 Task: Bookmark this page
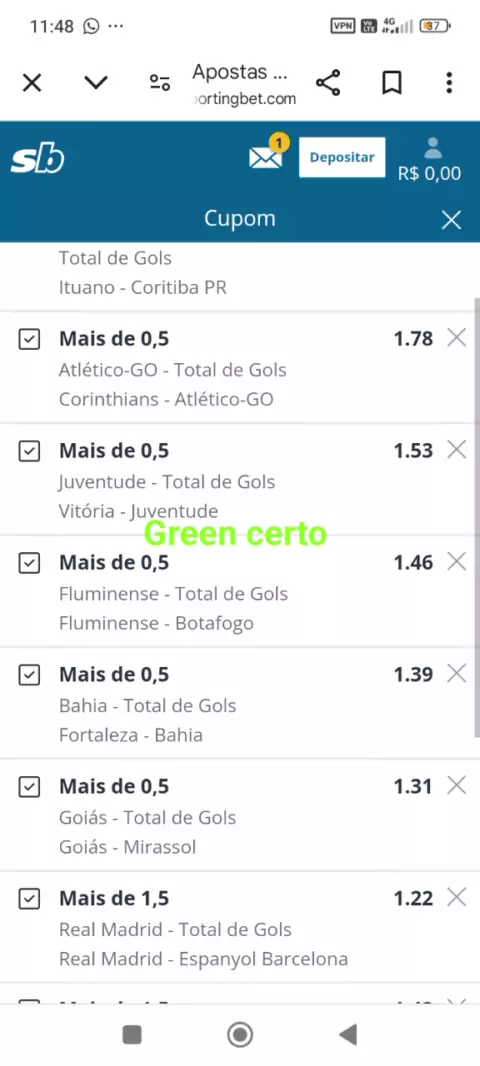[392, 83]
